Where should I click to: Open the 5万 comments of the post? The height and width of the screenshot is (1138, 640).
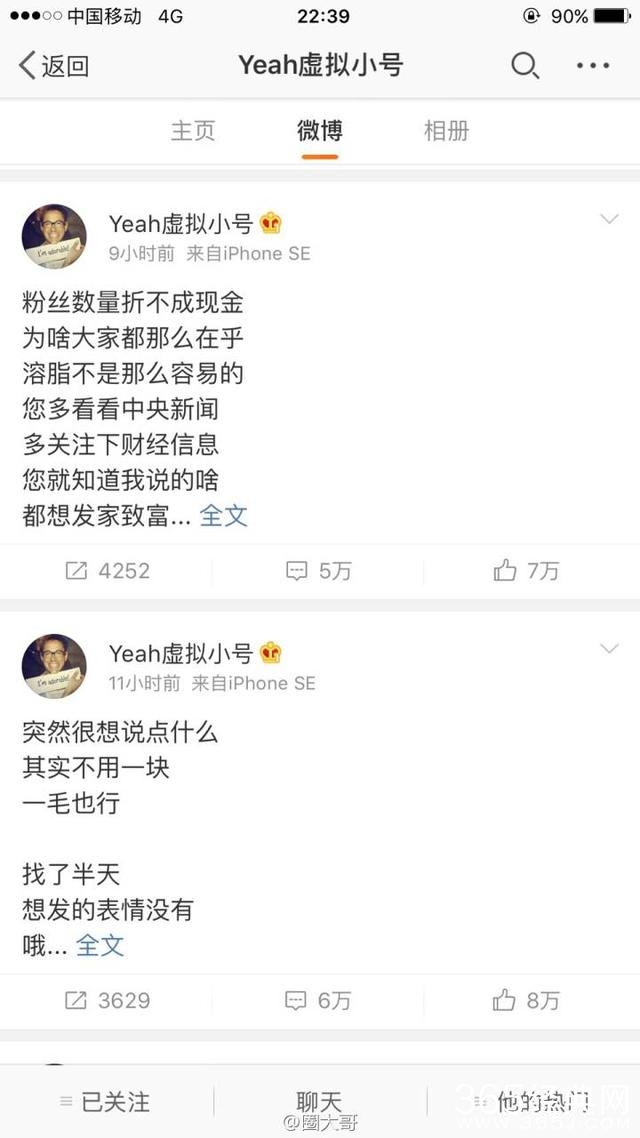click(x=319, y=571)
